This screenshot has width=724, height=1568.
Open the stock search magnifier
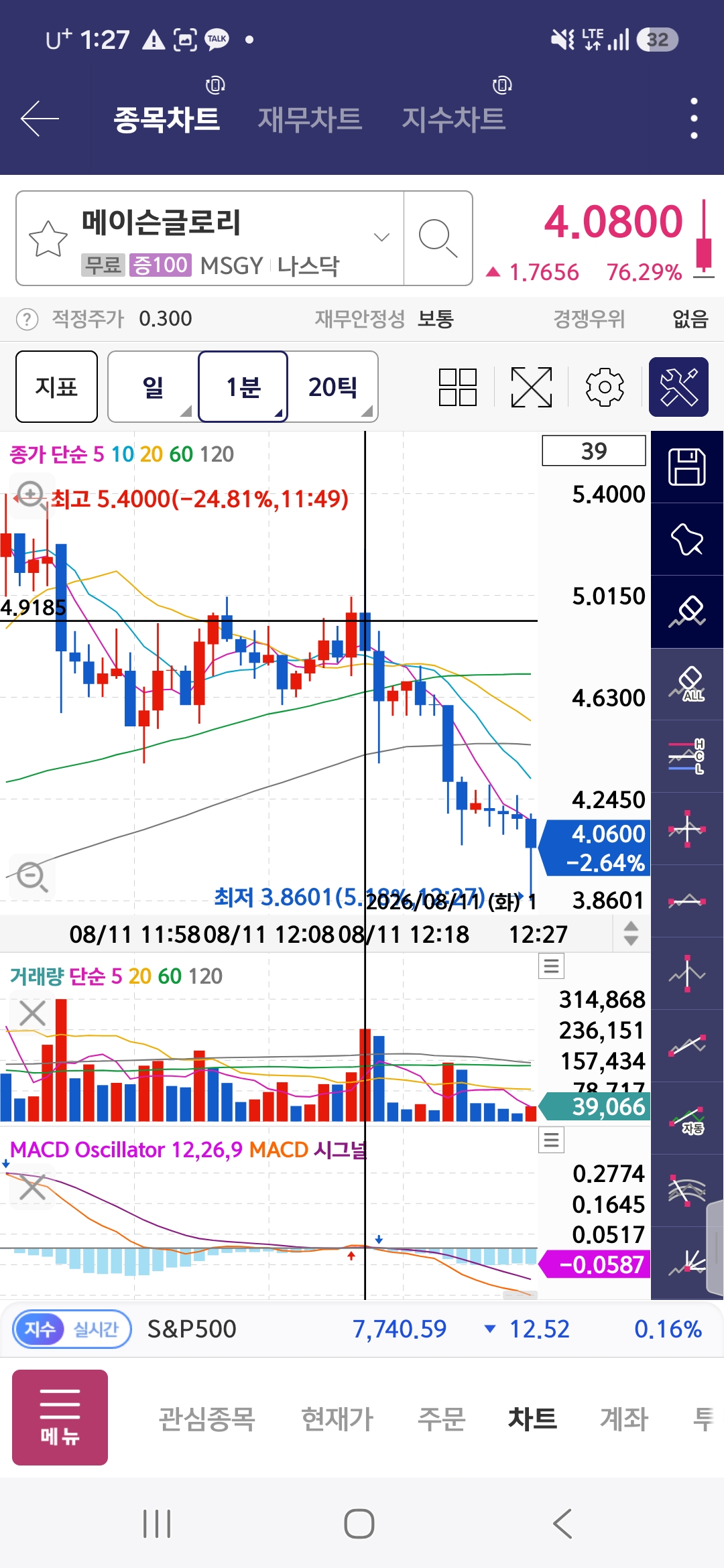[x=438, y=239]
